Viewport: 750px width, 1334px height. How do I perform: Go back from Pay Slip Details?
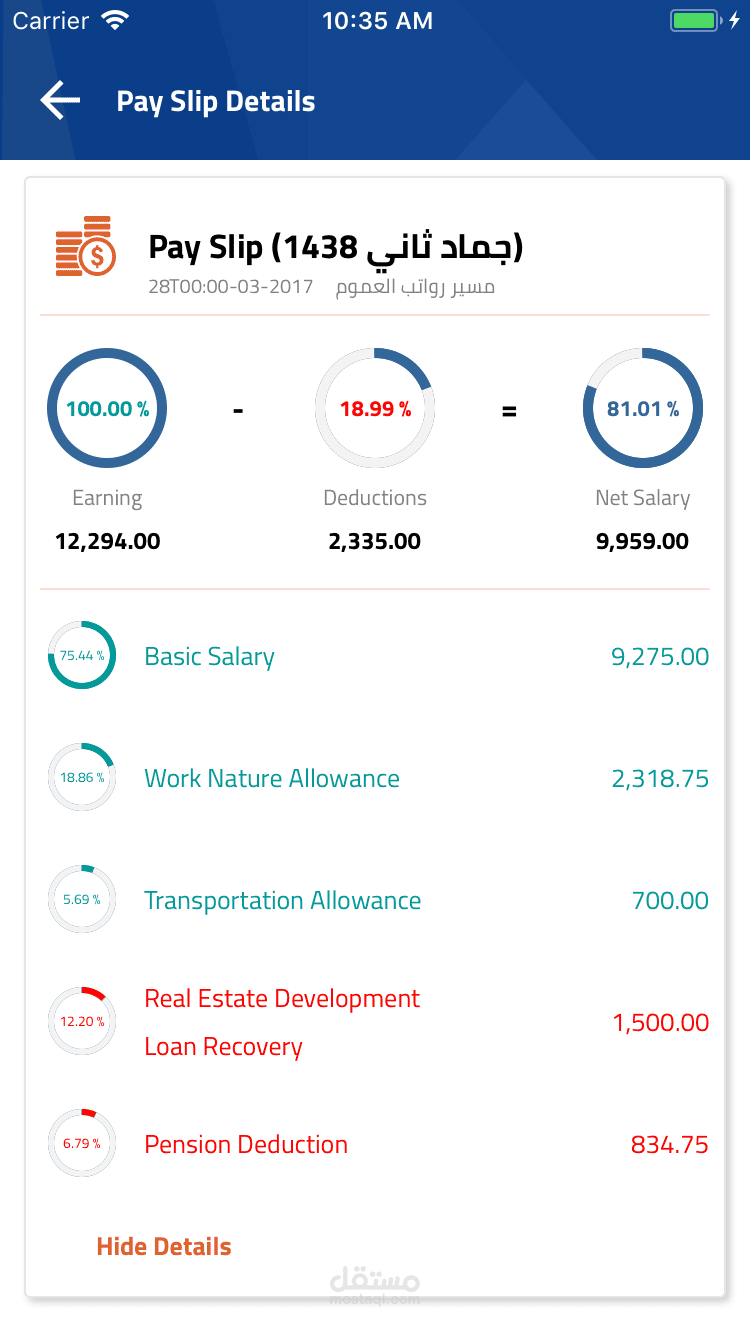60,101
